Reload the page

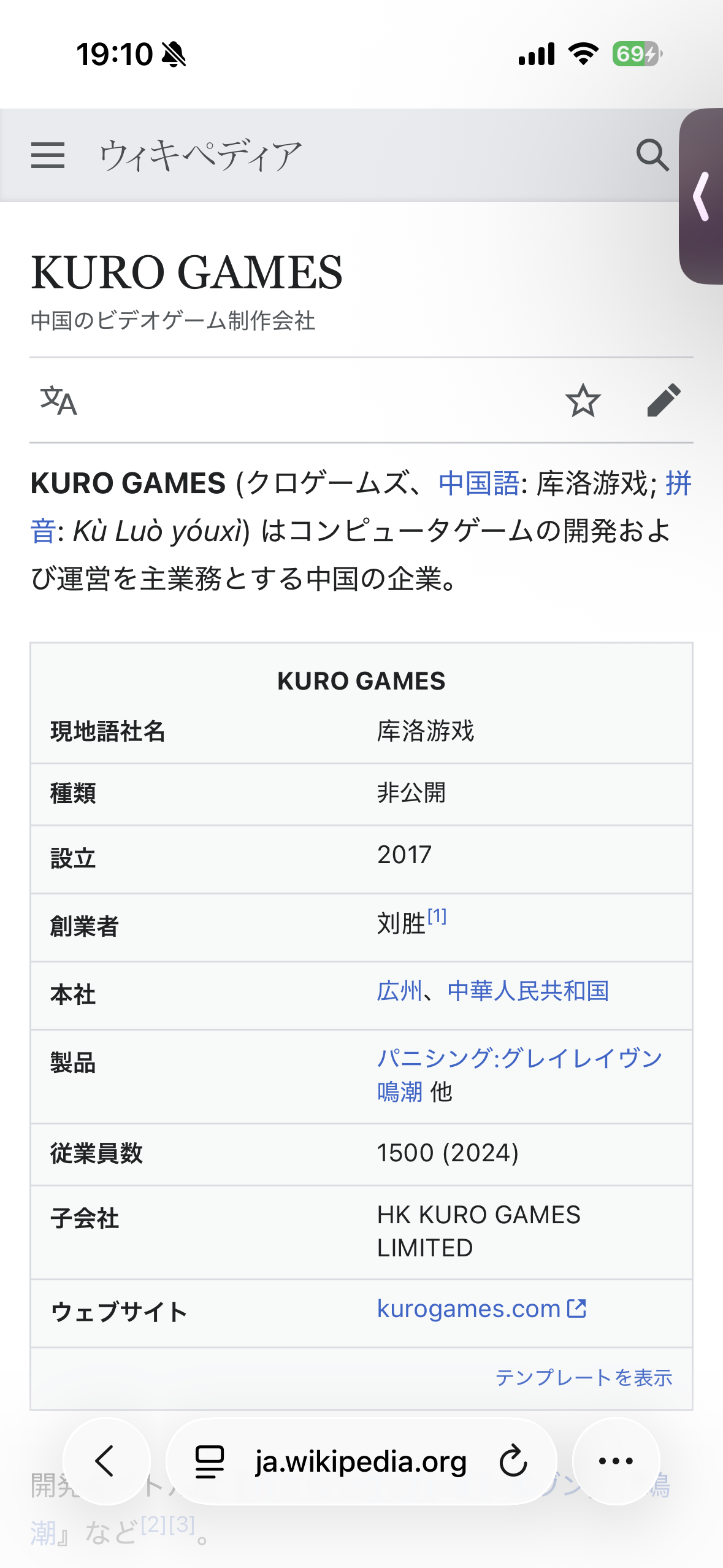tap(513, 1461)
